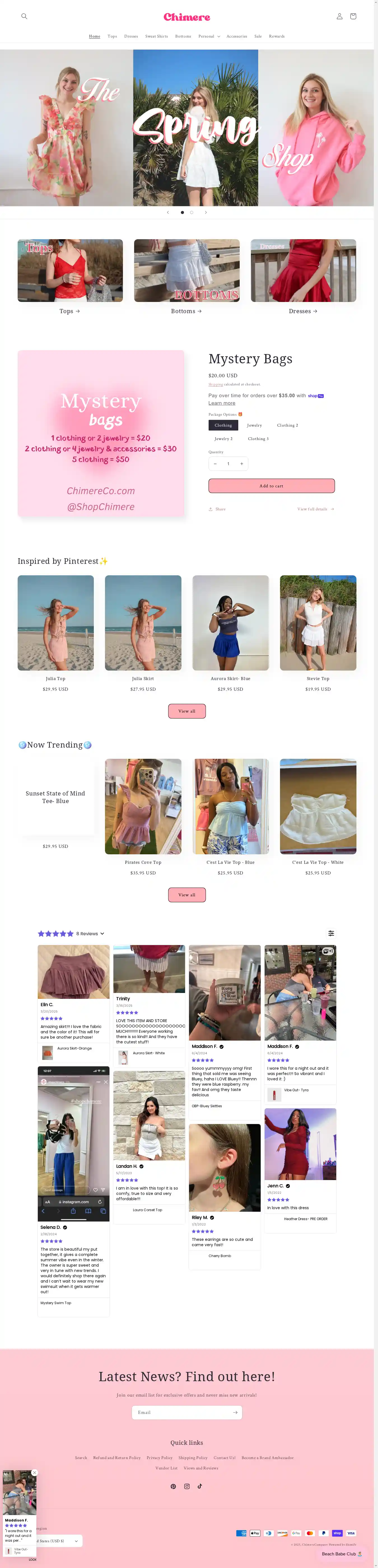View all Inspired by Pinterest items

click(x=187, y=711)
